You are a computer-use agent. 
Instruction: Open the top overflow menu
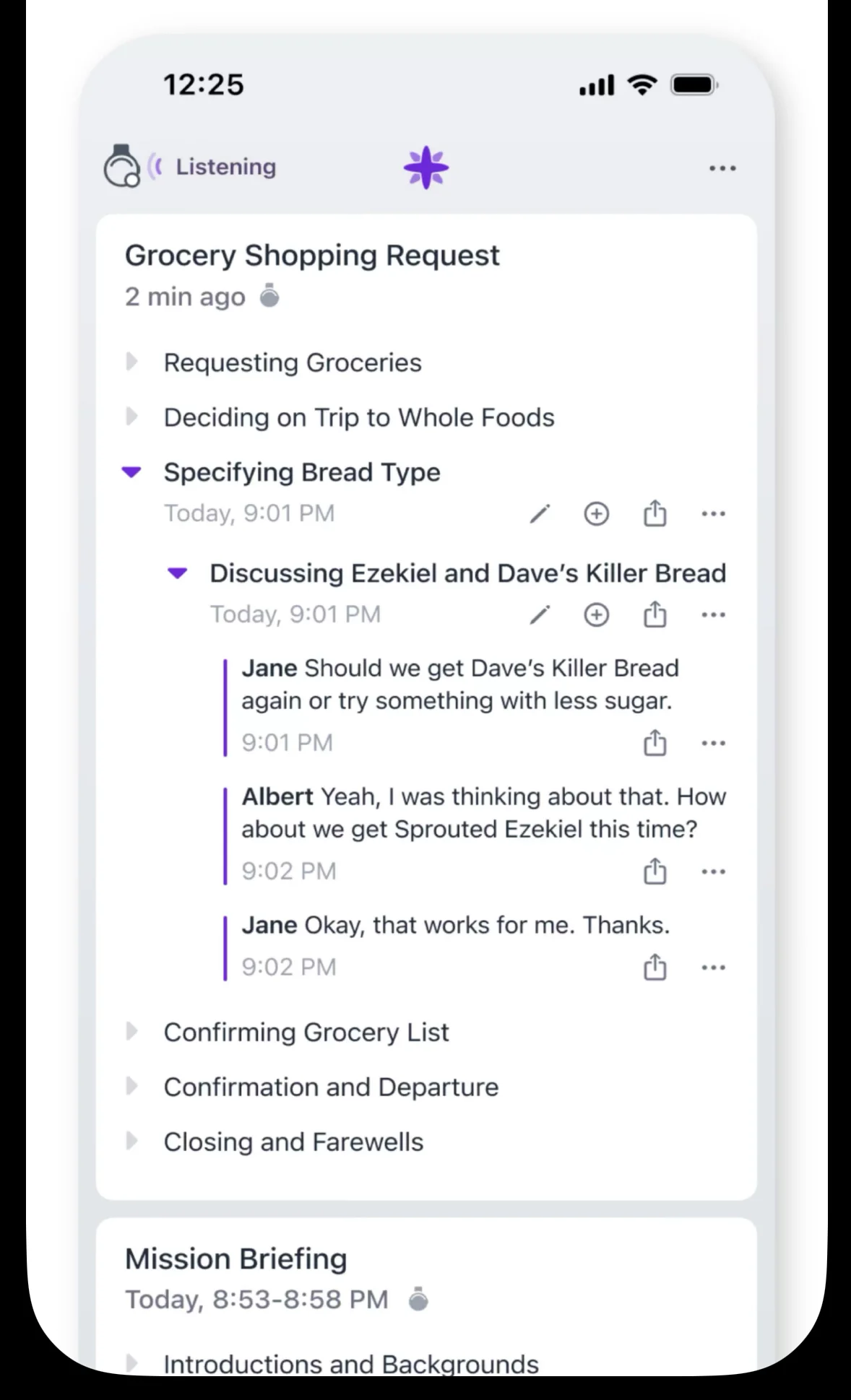click(722, 168)
